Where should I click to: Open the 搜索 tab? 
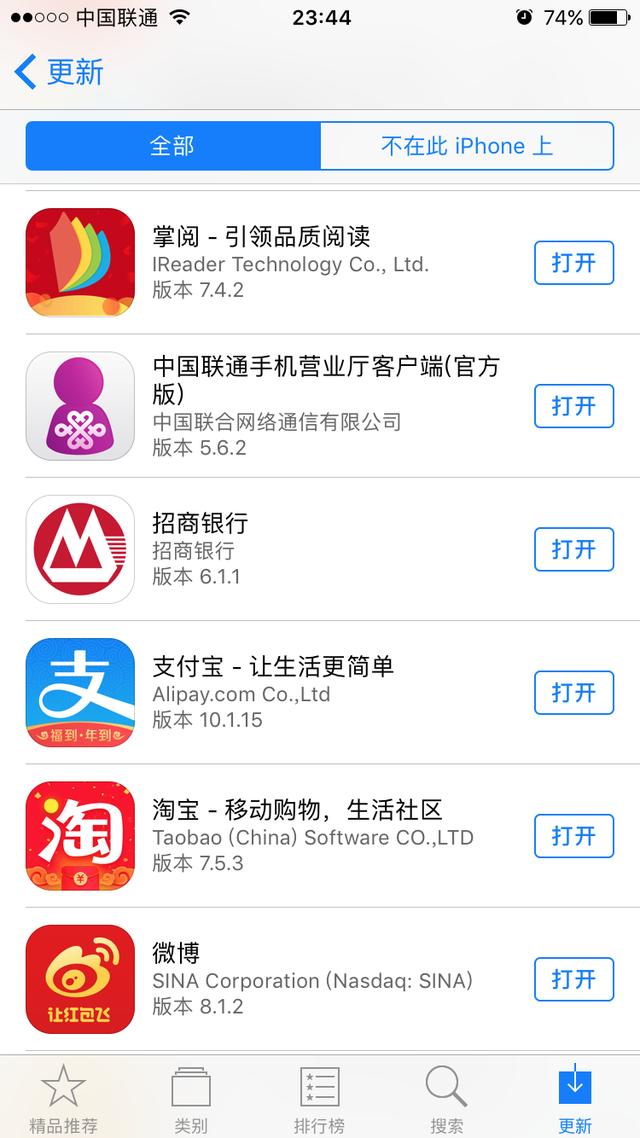447,1097
